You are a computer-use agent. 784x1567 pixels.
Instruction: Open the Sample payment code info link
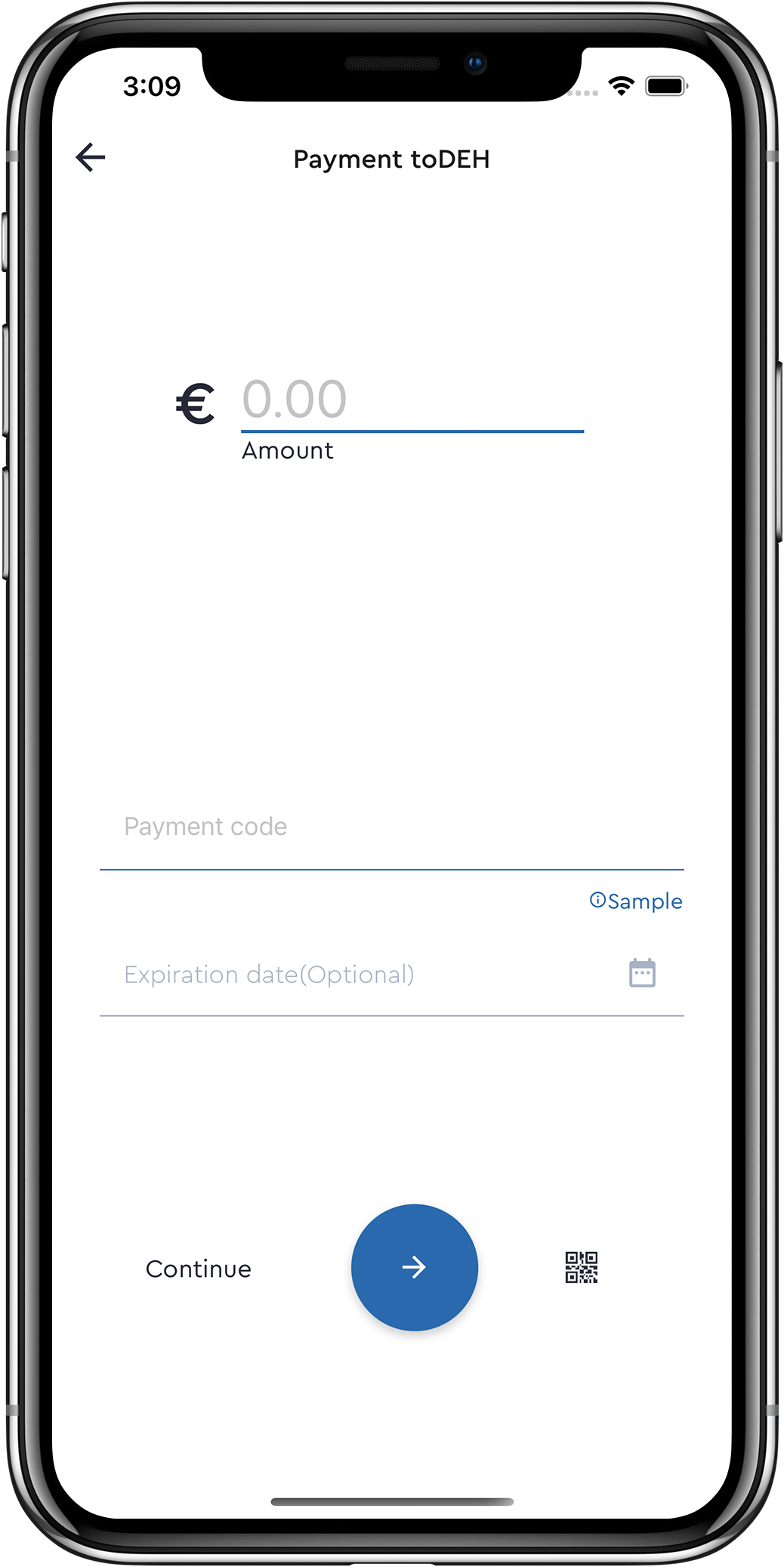coord(636,901)
